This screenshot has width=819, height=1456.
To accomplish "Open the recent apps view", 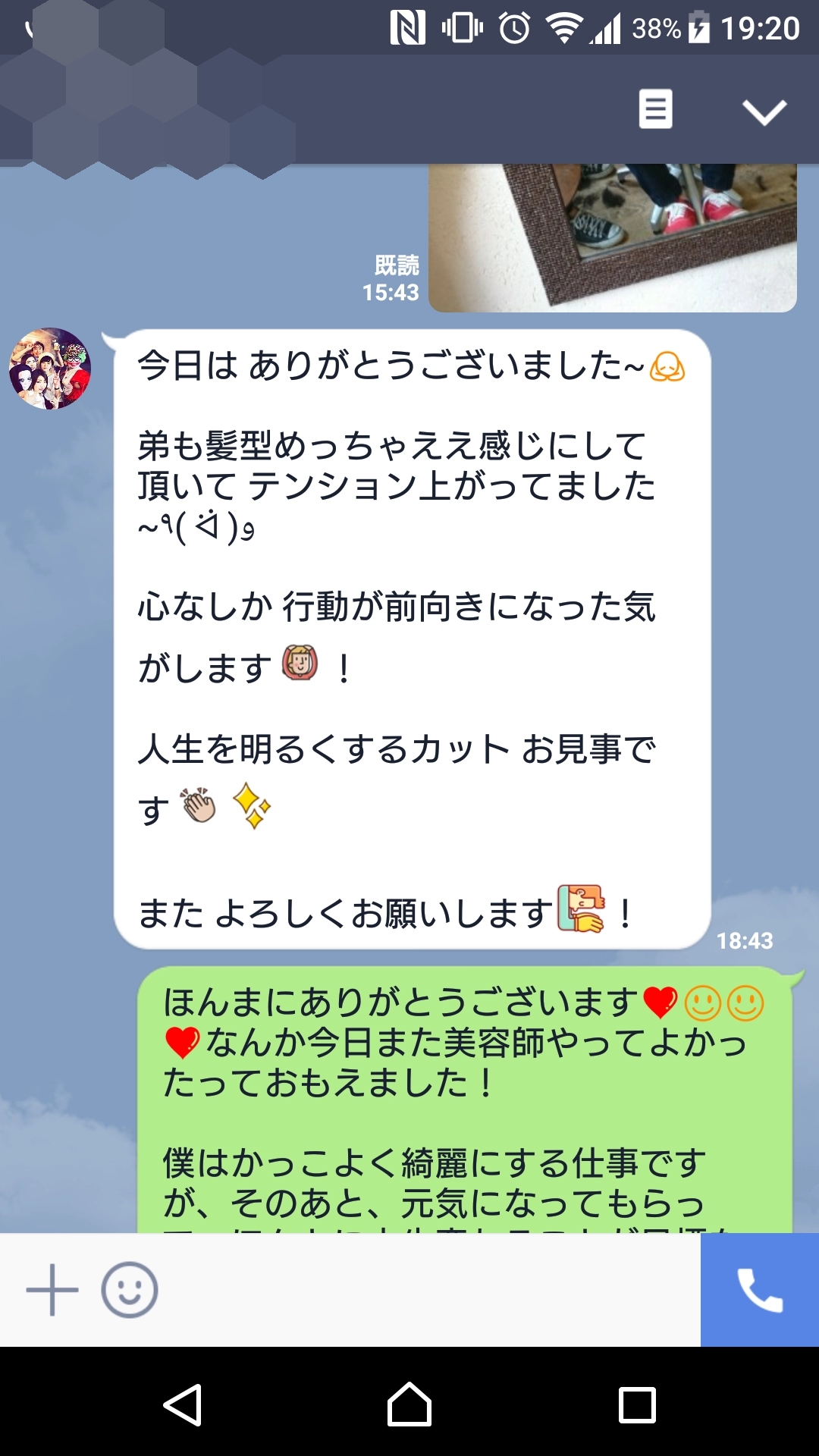I will (637, 1404).
